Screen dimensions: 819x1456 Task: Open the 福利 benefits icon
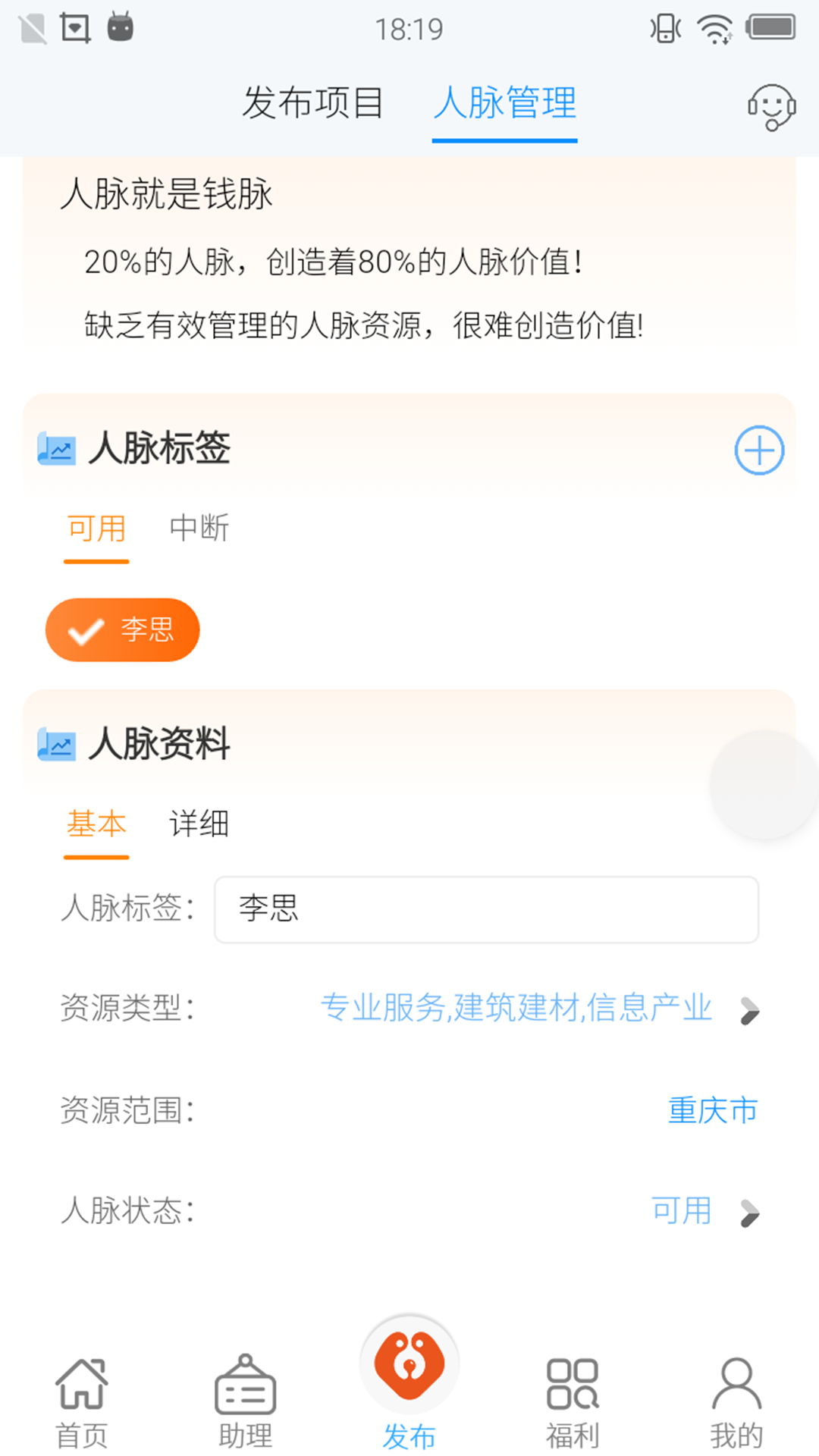tap(573, 1388)
